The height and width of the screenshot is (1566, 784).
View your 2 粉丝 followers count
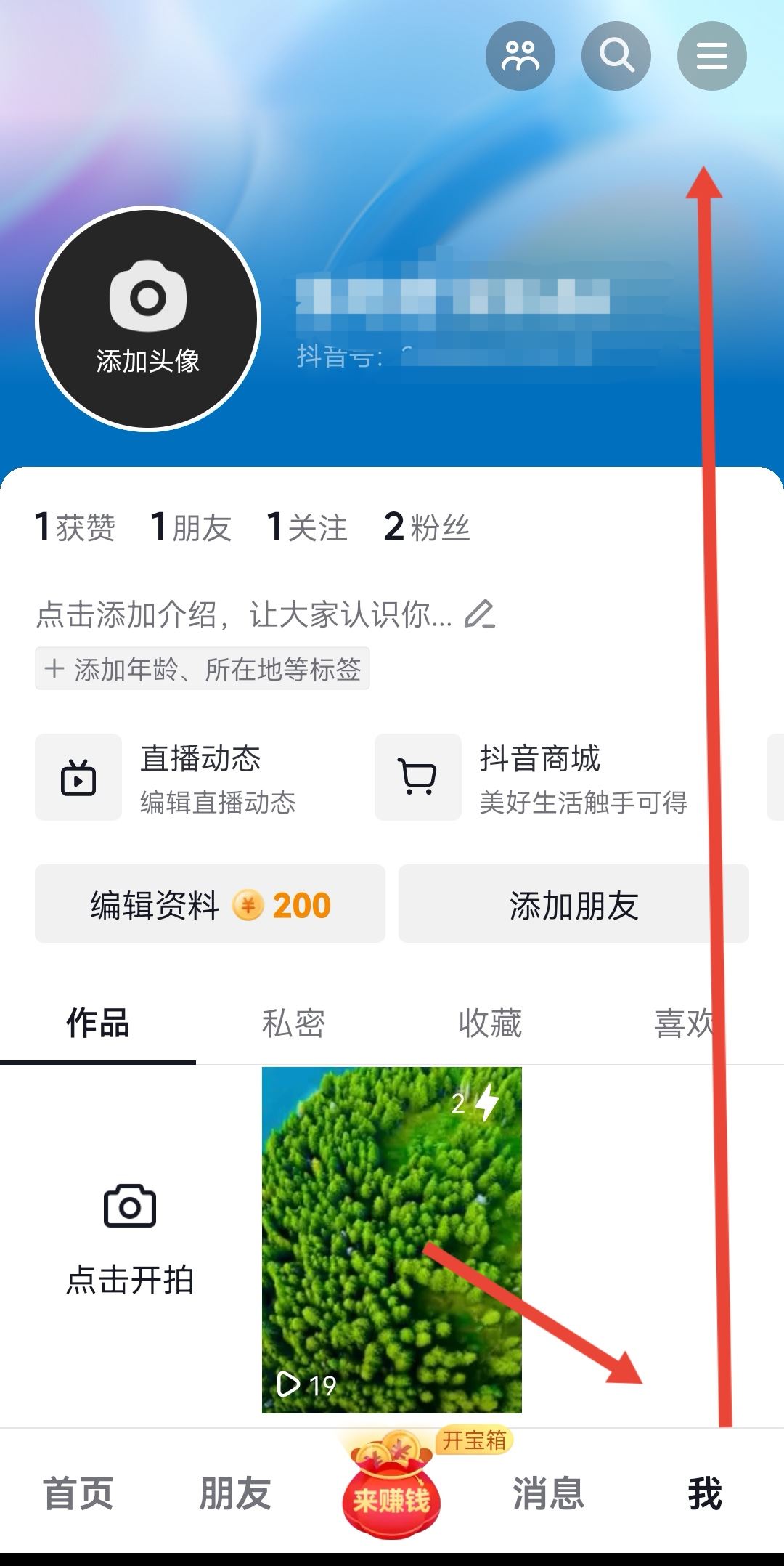(425, 527)
